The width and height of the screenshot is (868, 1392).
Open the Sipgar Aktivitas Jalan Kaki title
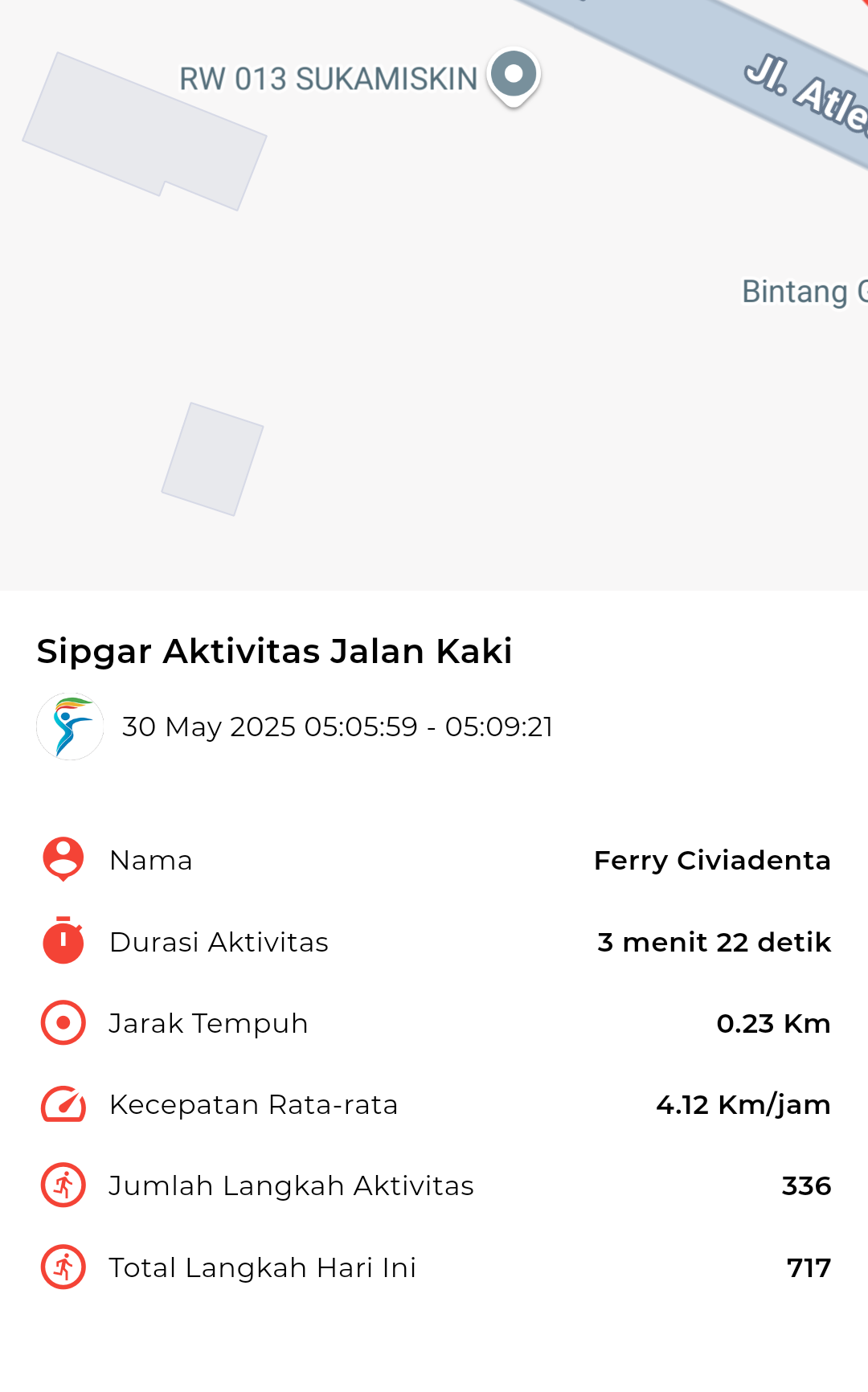275,653
